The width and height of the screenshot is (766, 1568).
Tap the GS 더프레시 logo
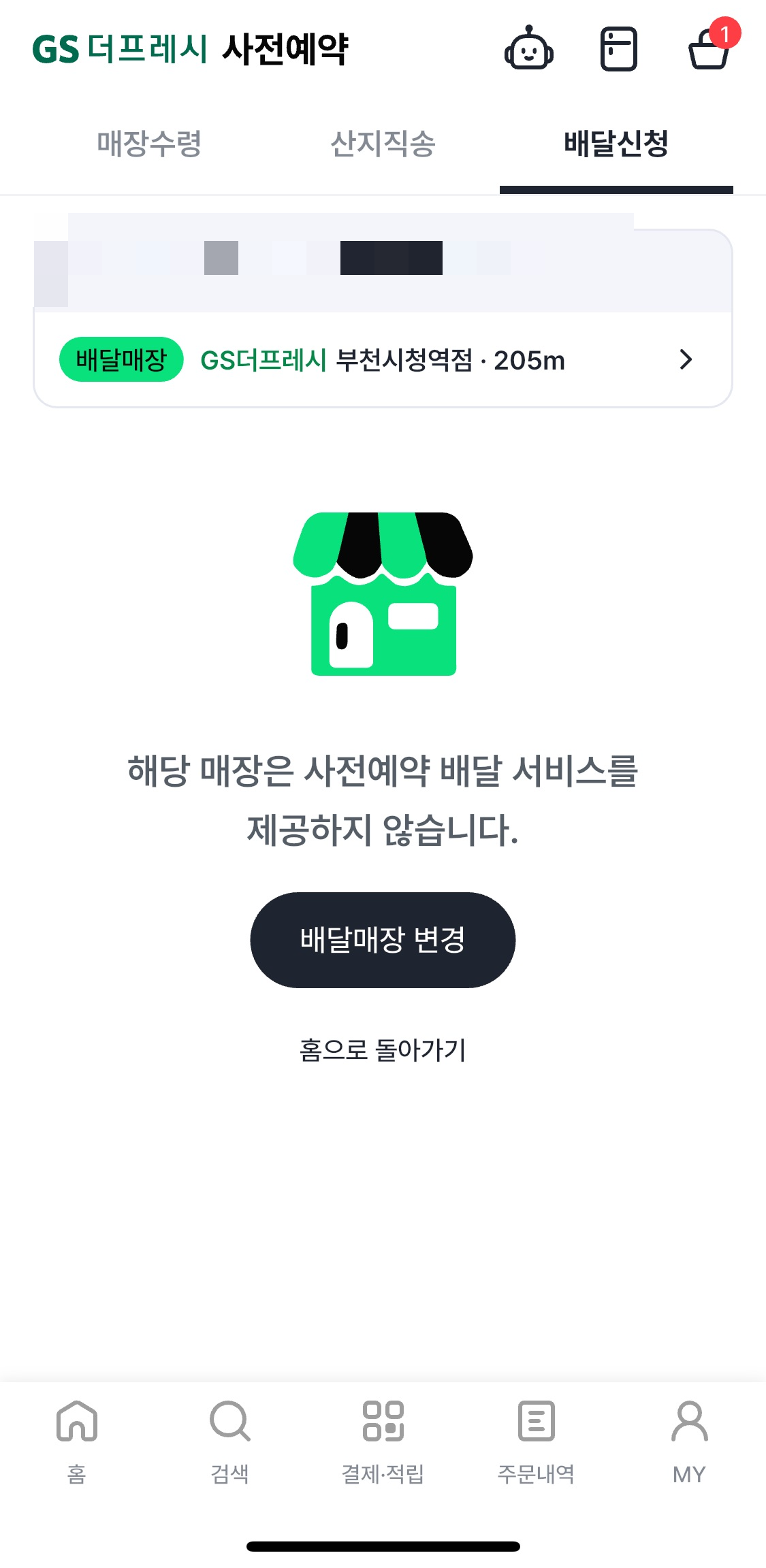123,50
